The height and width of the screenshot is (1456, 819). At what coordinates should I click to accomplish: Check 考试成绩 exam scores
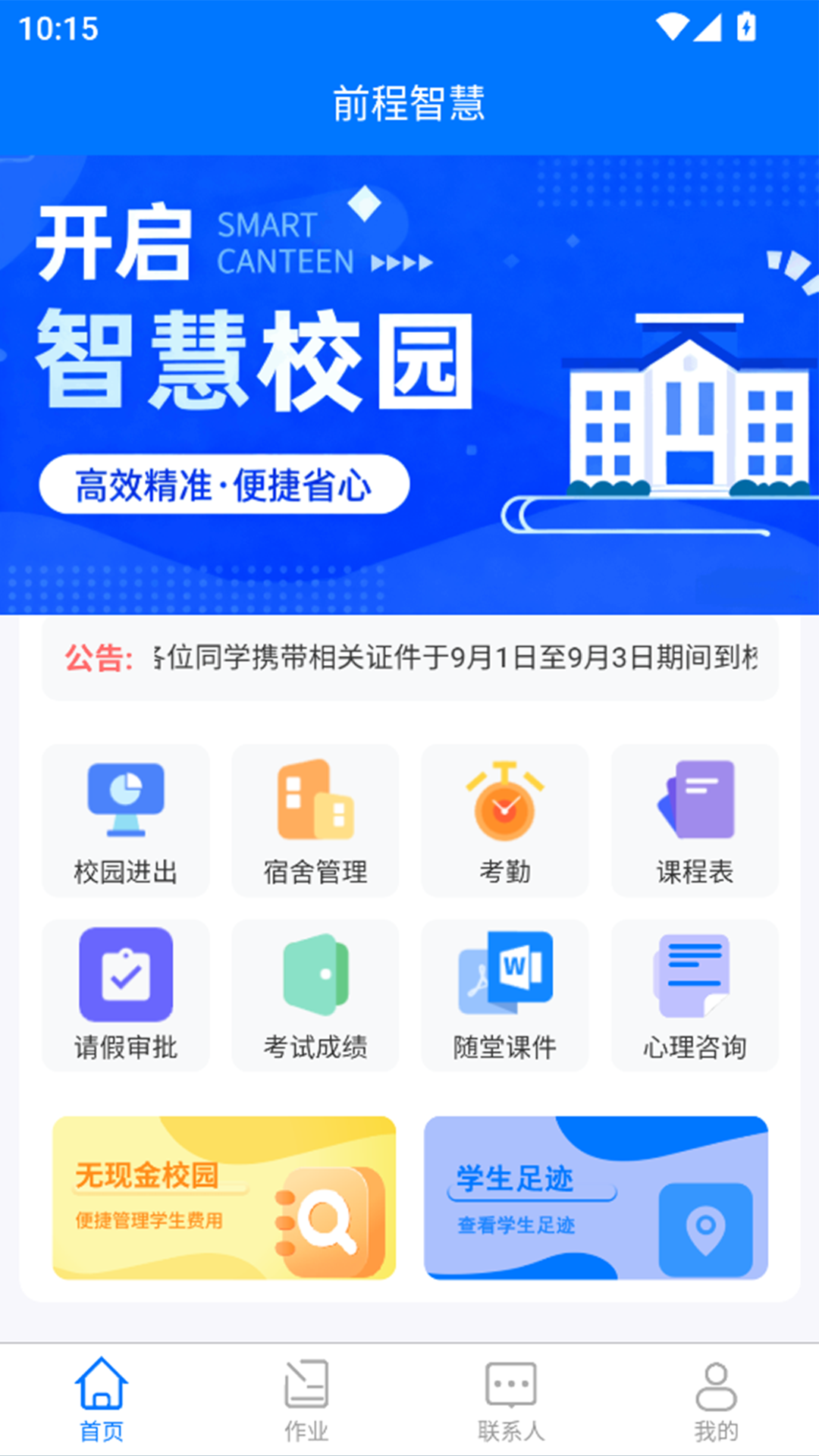315,995
